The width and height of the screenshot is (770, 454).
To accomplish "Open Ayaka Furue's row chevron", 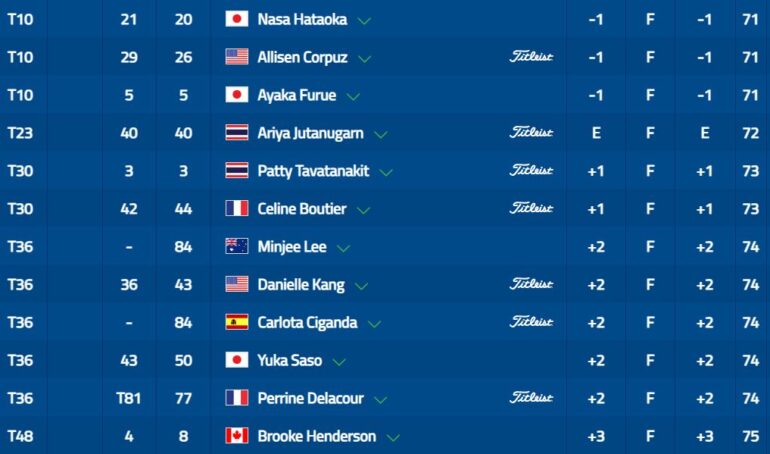I will [353, 97].
